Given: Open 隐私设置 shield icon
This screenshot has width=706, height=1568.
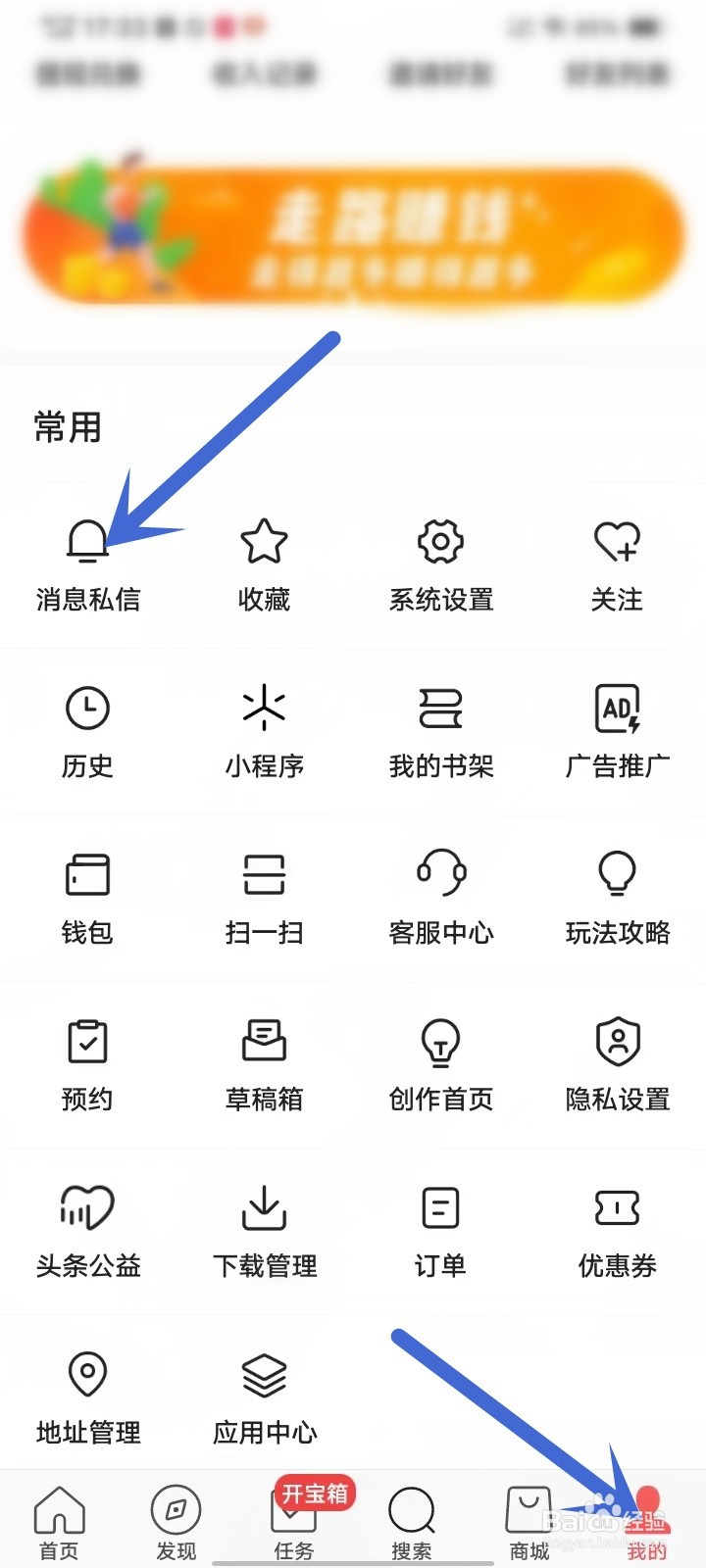Looking at the screenshot, I should [617, 1040].
